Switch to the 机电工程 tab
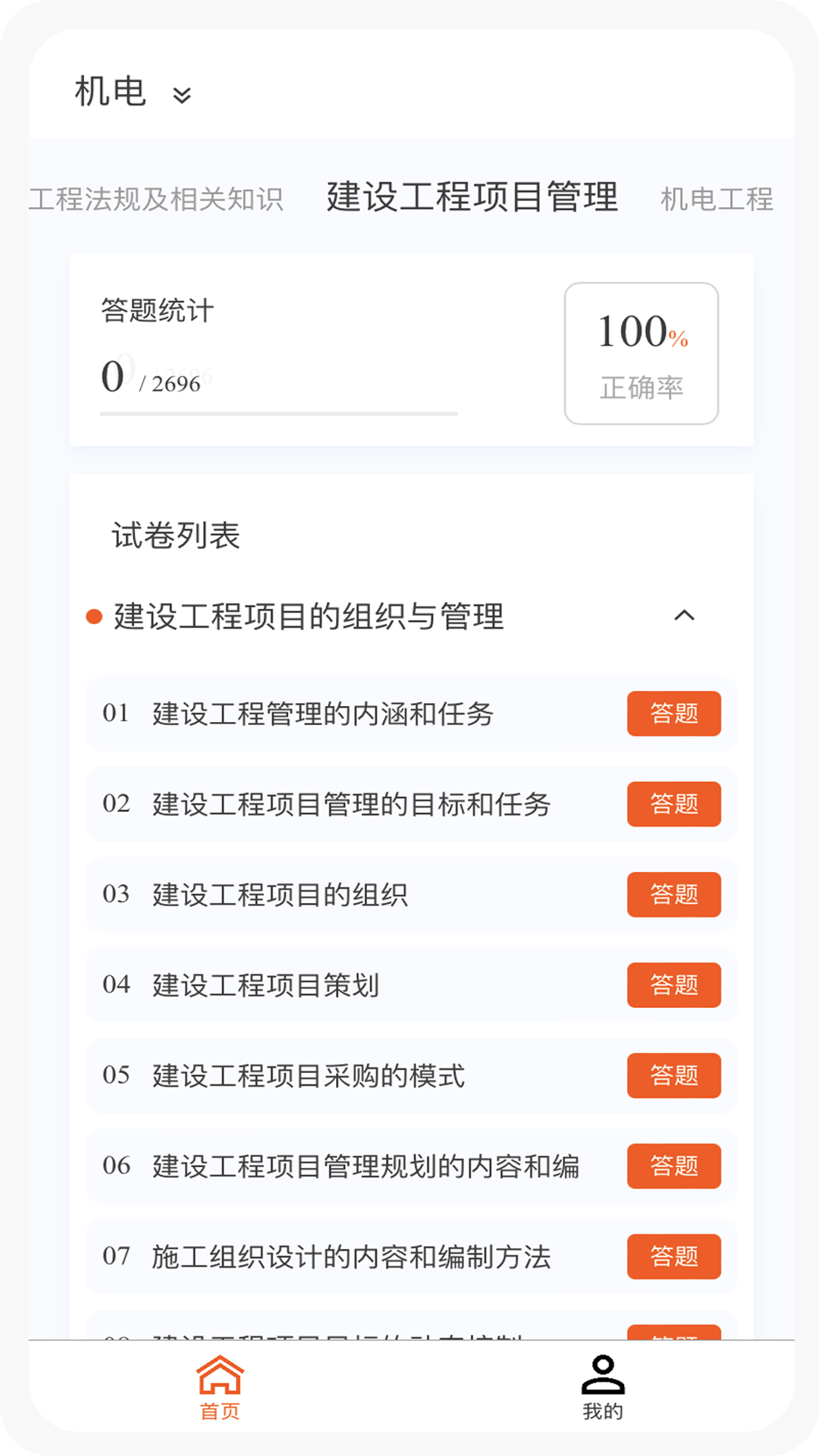 [717, 199]
